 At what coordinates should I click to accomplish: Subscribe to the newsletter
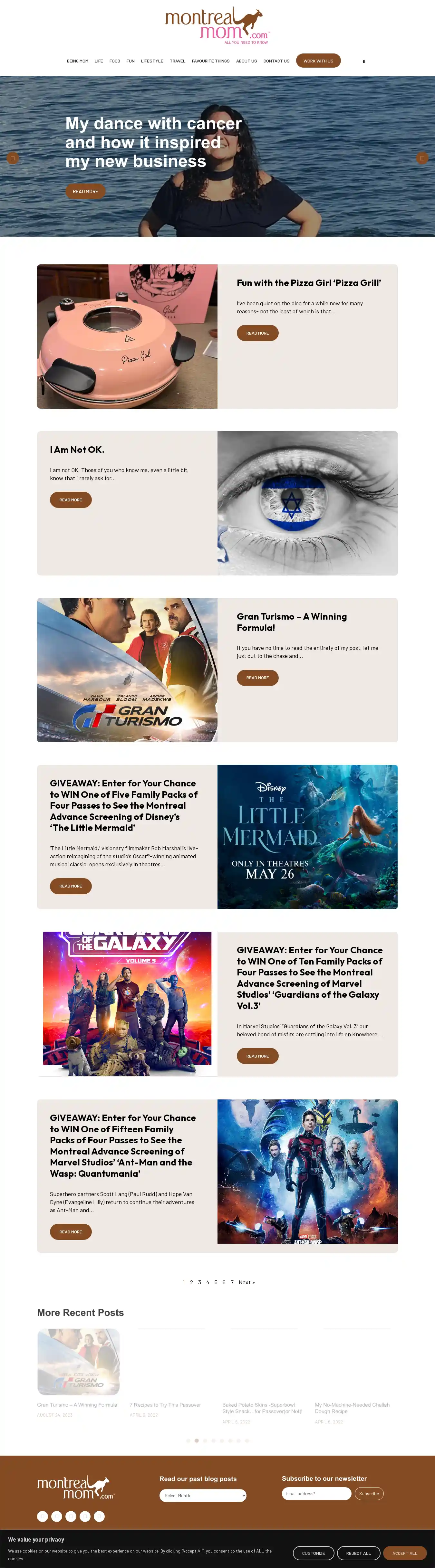(369, 1494)
